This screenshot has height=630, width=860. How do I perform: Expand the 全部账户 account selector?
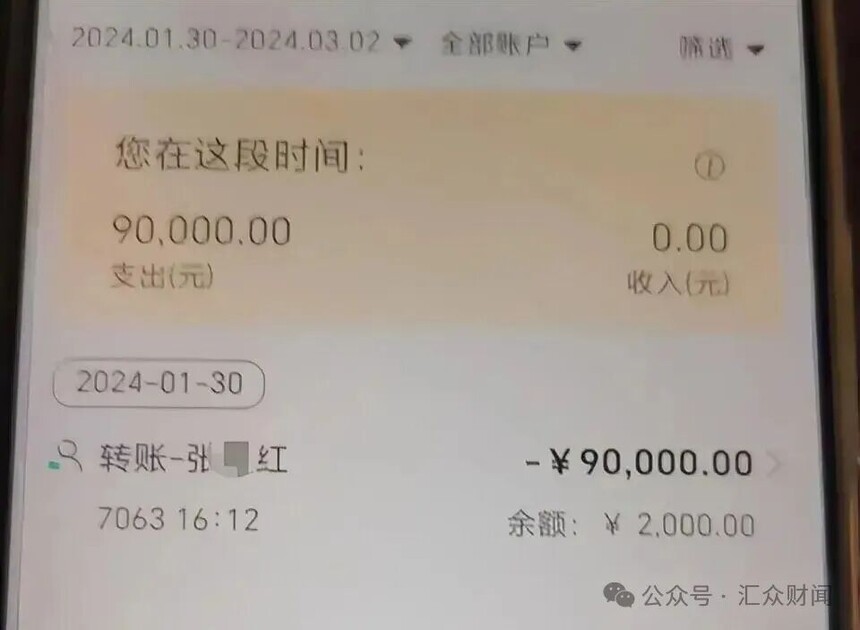(x=511, y=44)
